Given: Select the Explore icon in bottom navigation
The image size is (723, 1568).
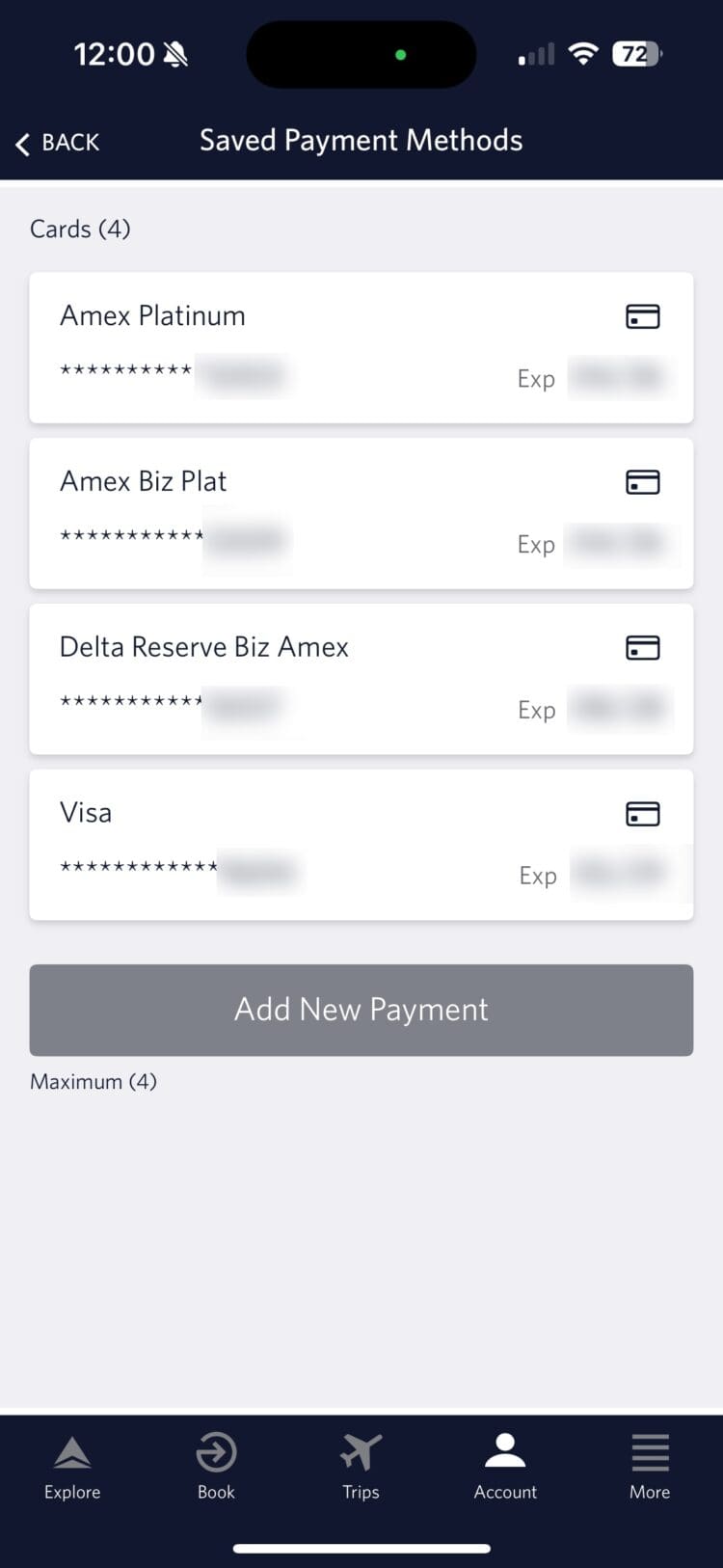Looking at the screenshot, I should click(72, 1451).
